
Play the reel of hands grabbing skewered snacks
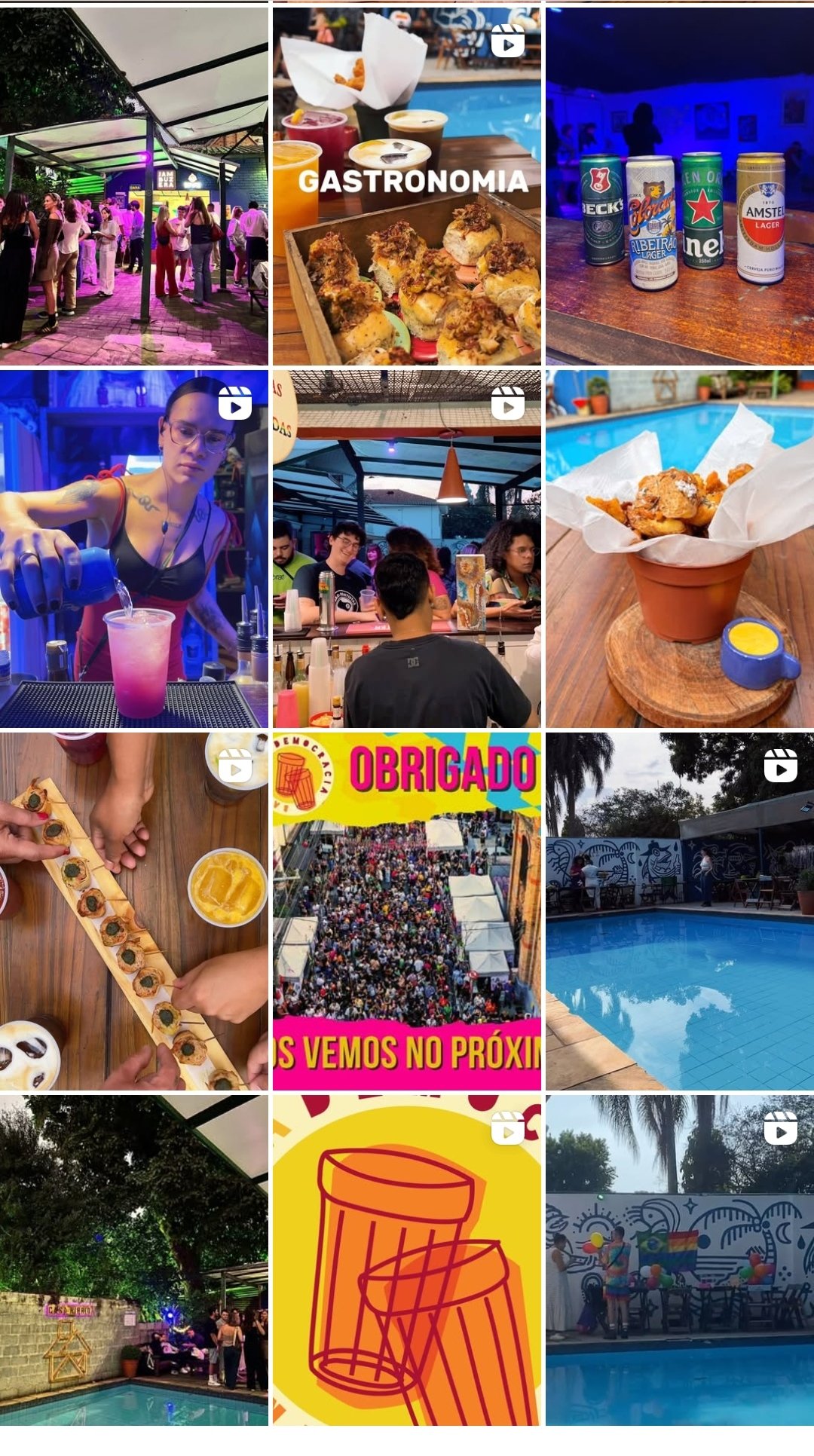pos(134,911)
